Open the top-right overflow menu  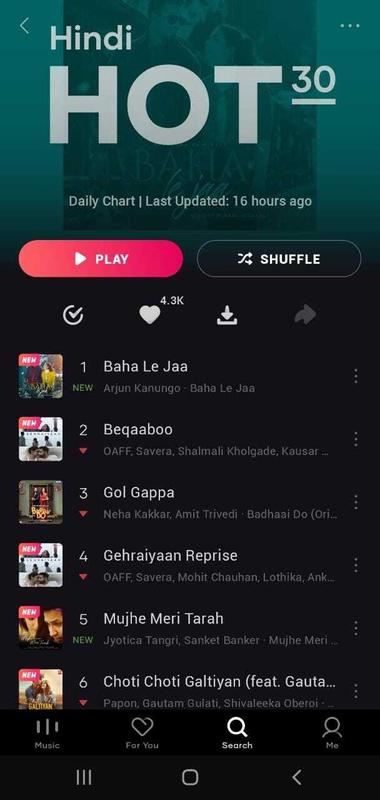350,26
